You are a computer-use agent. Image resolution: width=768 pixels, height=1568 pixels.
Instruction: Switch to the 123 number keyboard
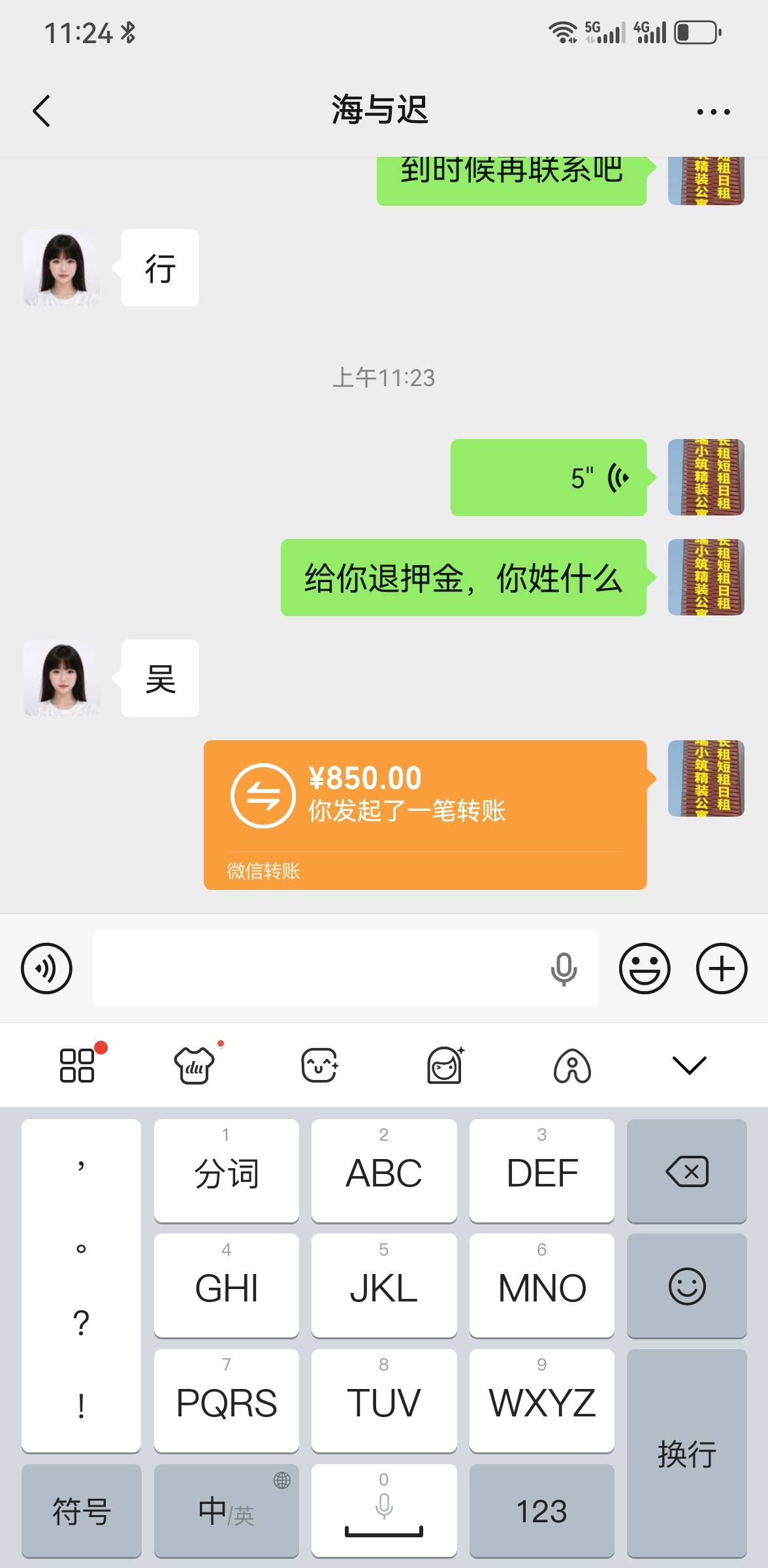pos(541,1511)
